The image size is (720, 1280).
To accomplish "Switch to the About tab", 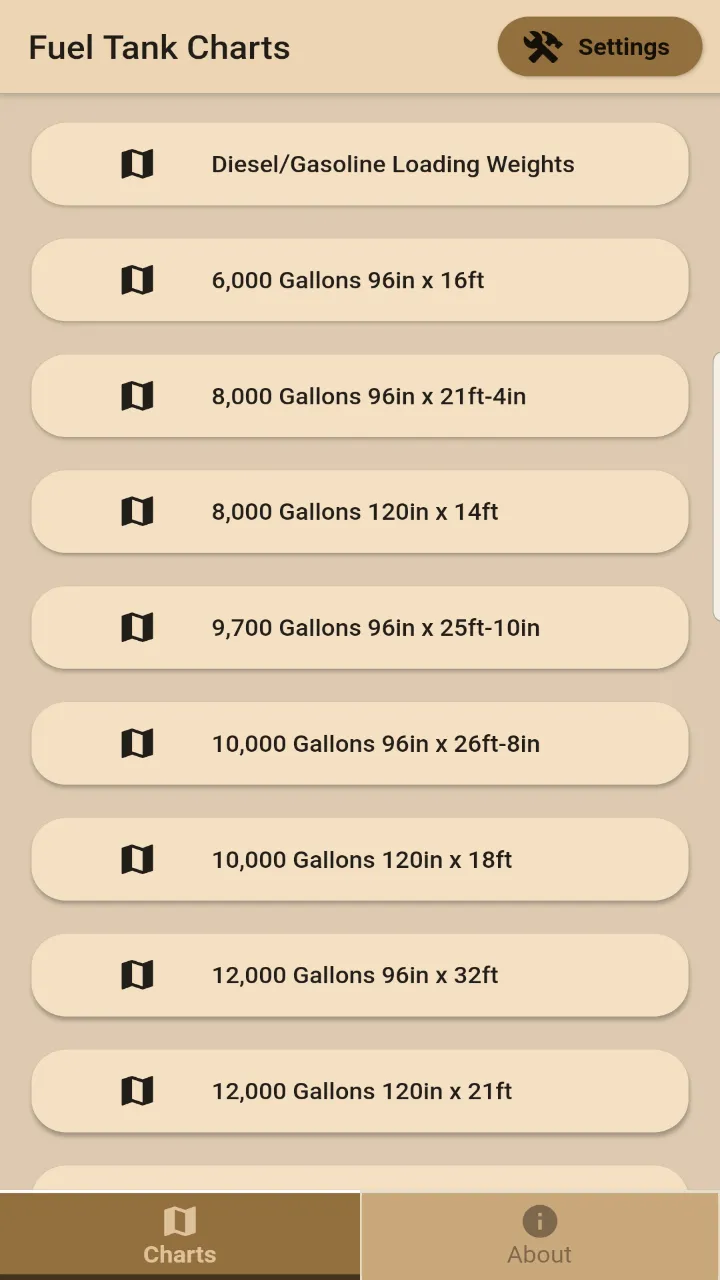I will pos(540,1236).
